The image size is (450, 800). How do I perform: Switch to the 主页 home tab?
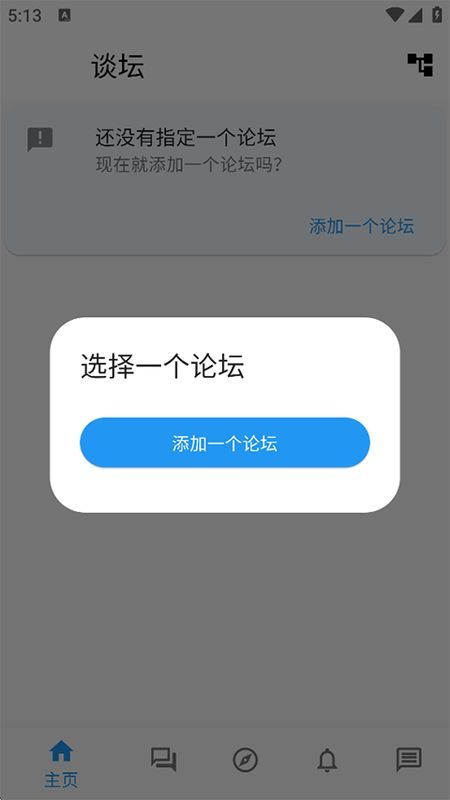[61, 763]
